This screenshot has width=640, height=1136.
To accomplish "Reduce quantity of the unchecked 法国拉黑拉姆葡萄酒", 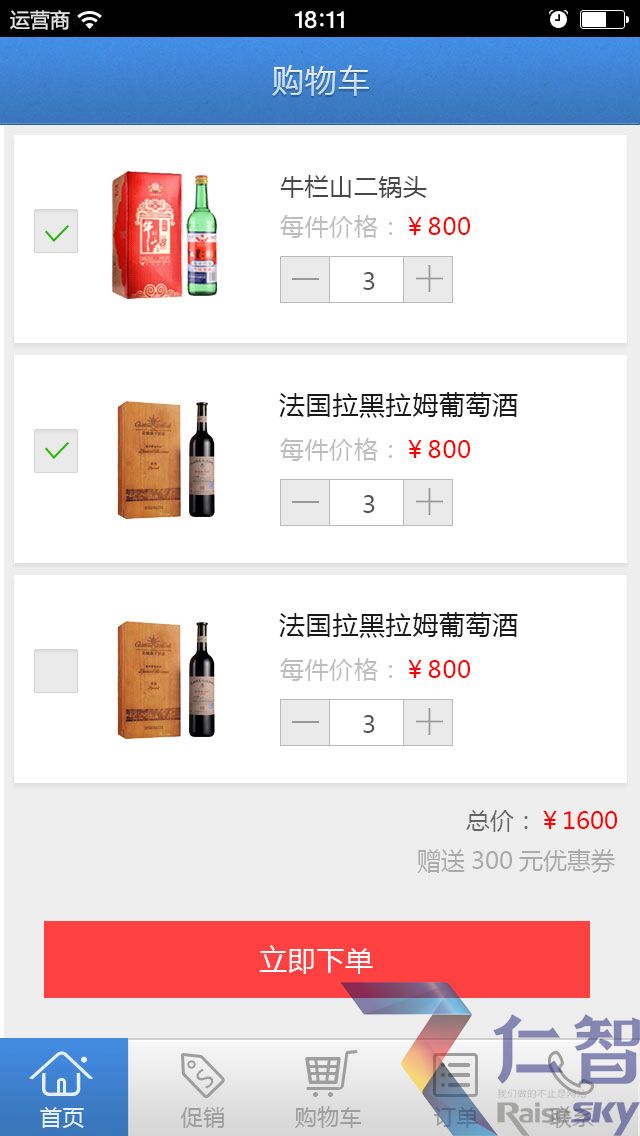I will pos(305,722).
